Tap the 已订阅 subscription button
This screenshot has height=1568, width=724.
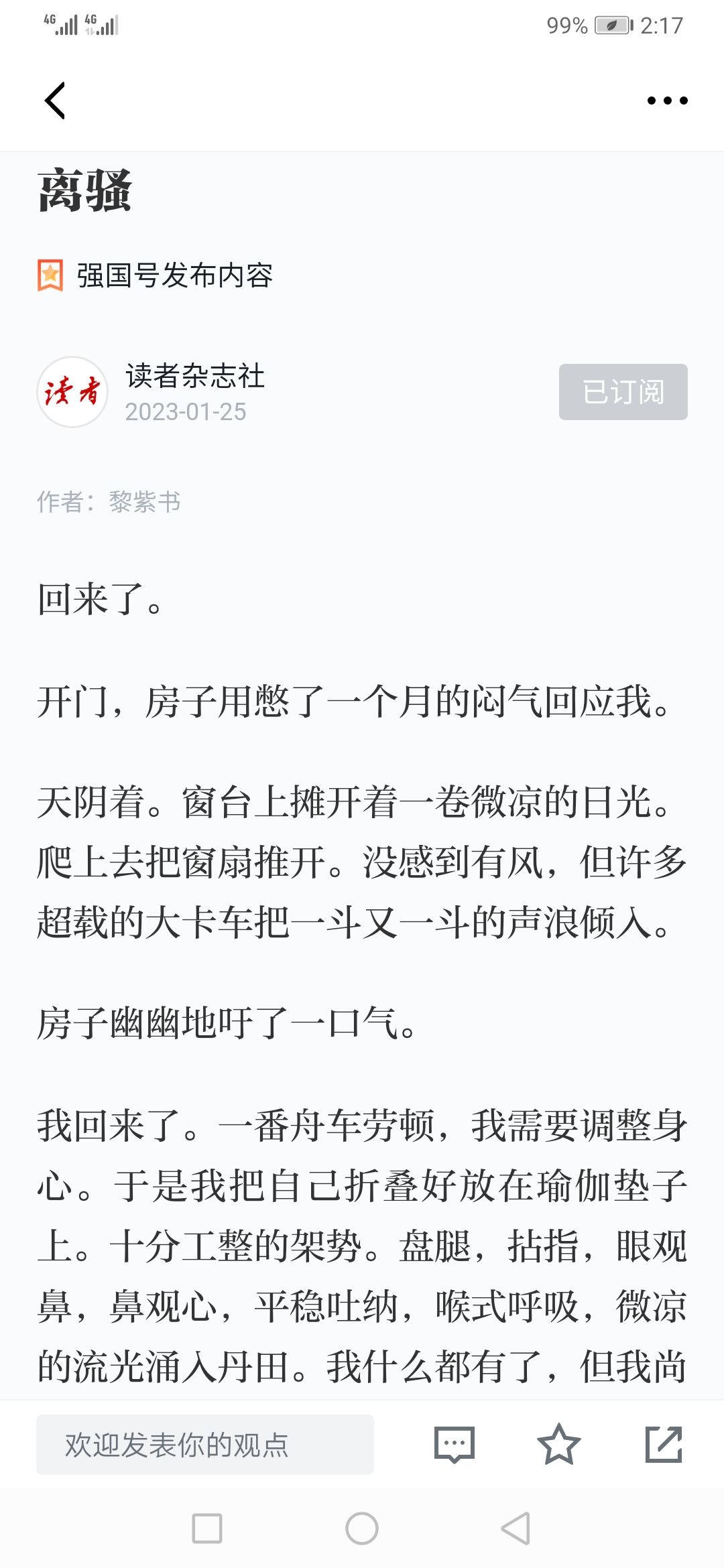[x=623, y=392]
